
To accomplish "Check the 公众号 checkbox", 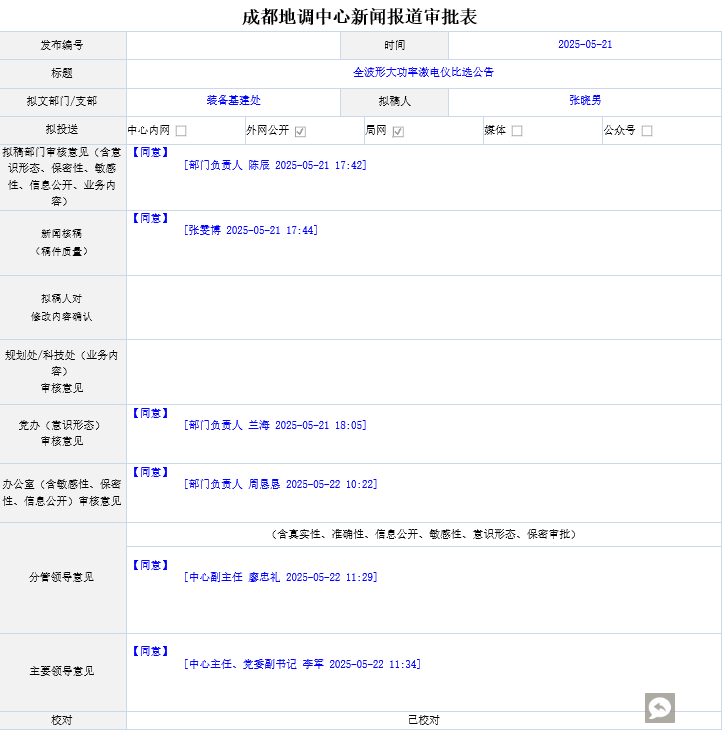I will coord(647,131).
